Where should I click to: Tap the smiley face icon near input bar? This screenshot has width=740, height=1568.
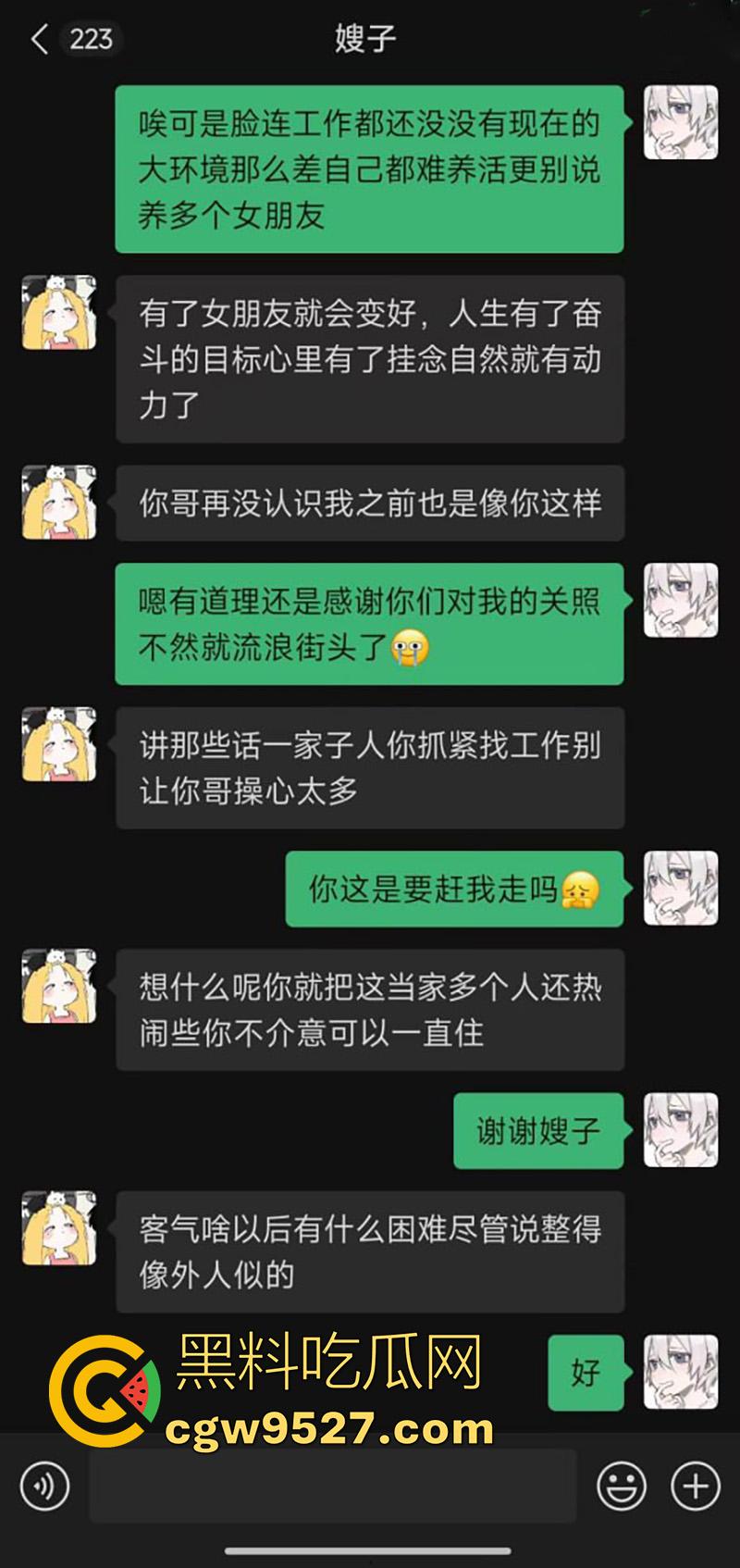622,1486
